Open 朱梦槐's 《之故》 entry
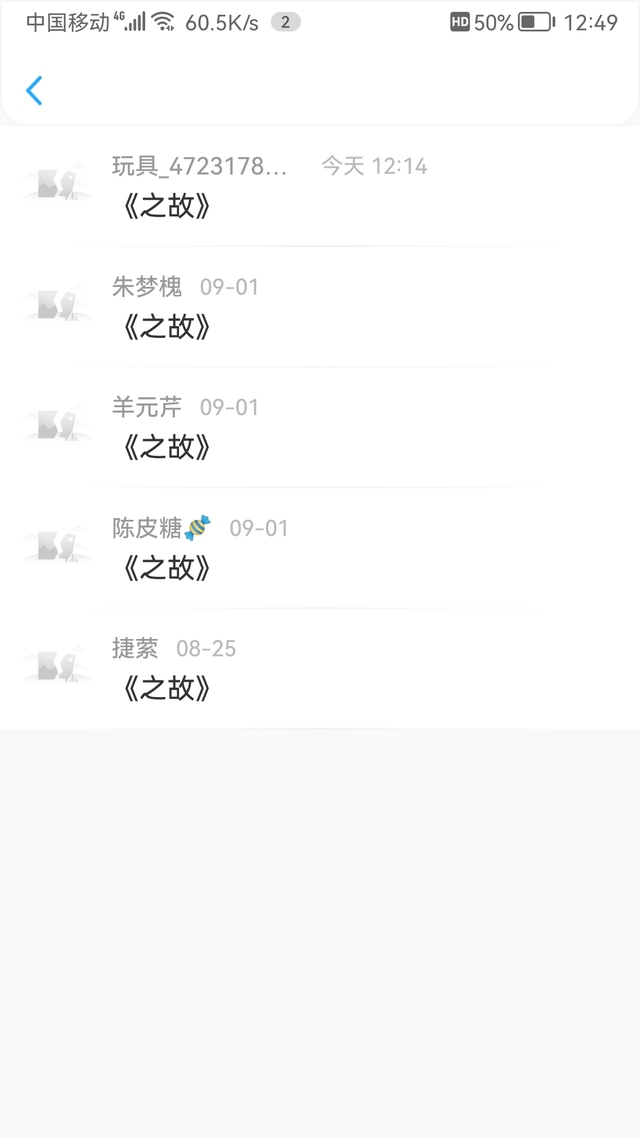 (320, 306)
